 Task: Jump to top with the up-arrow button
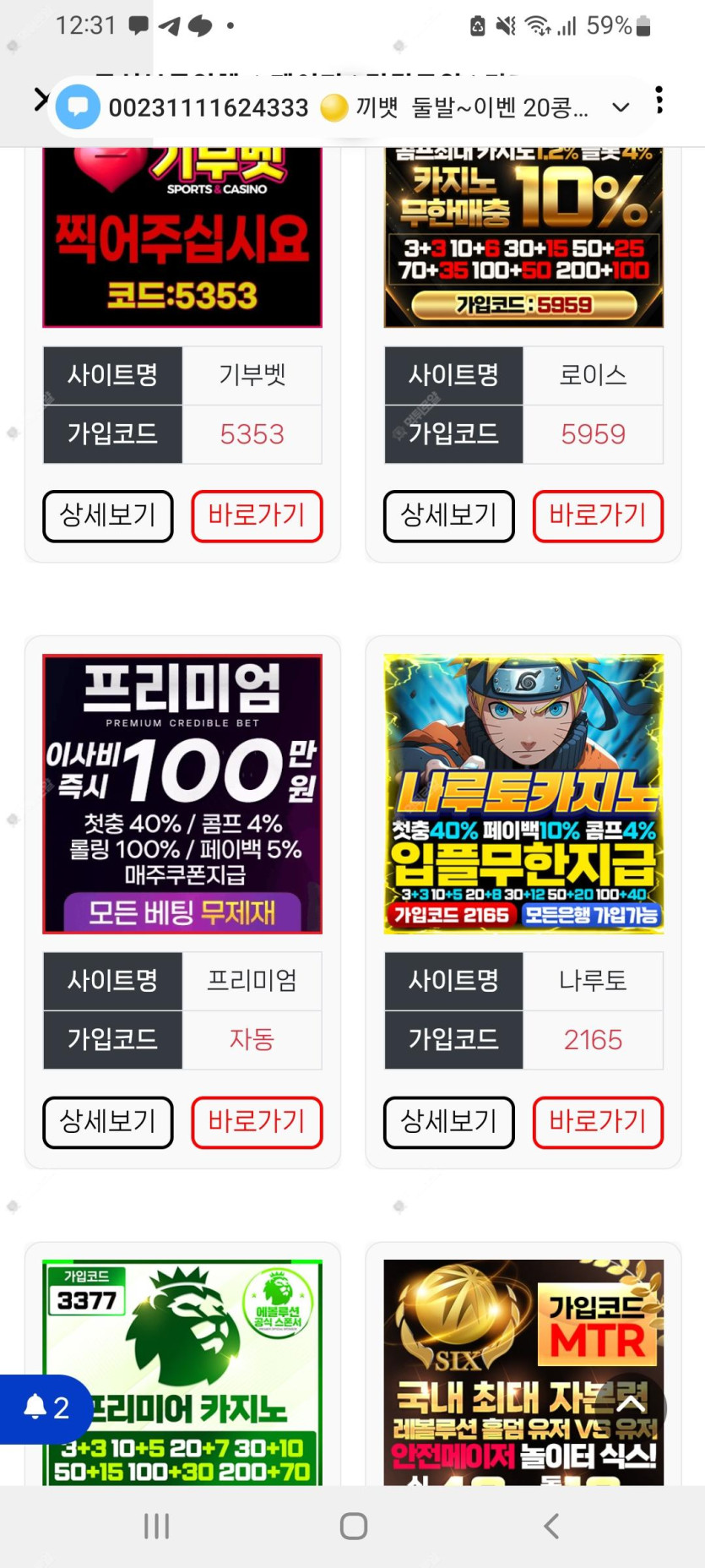pos(631,1405)
